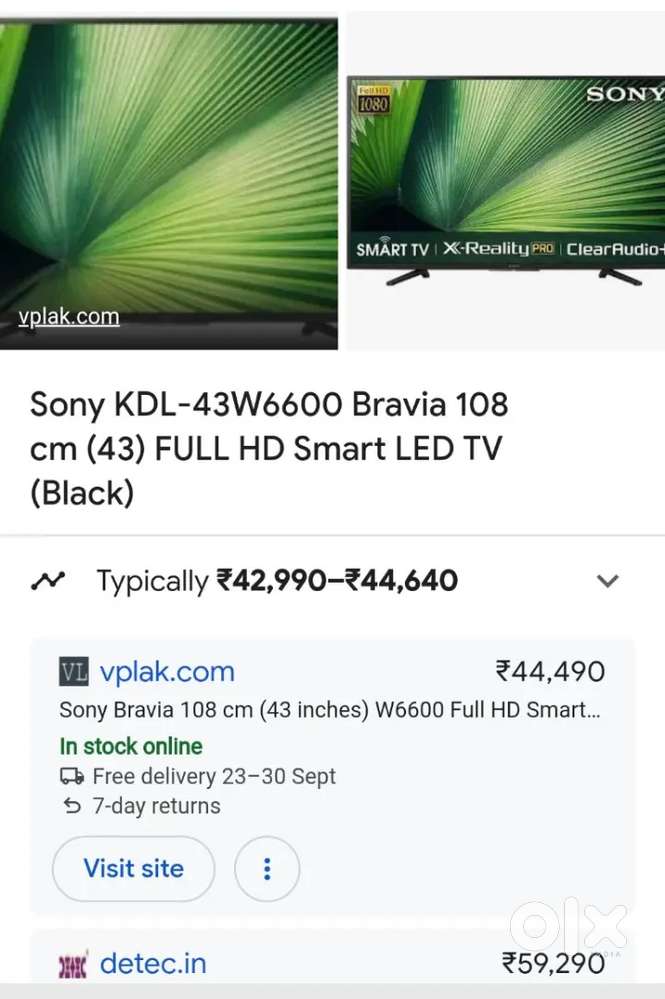Open the detec.in seller offer

pyautogui.click(x=153, y=964)
